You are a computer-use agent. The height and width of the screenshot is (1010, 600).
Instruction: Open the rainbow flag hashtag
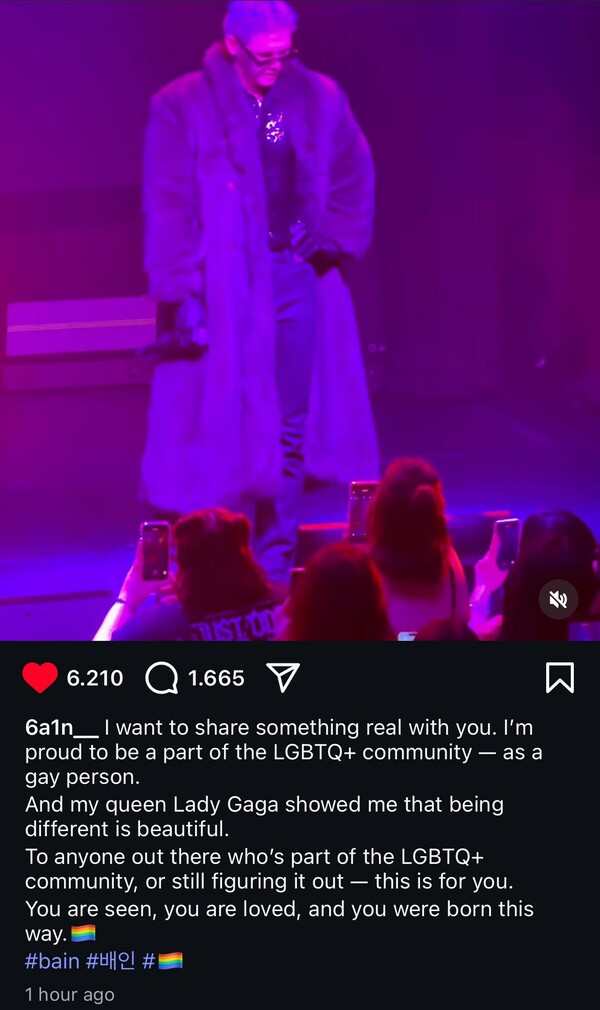click(163, 961)
